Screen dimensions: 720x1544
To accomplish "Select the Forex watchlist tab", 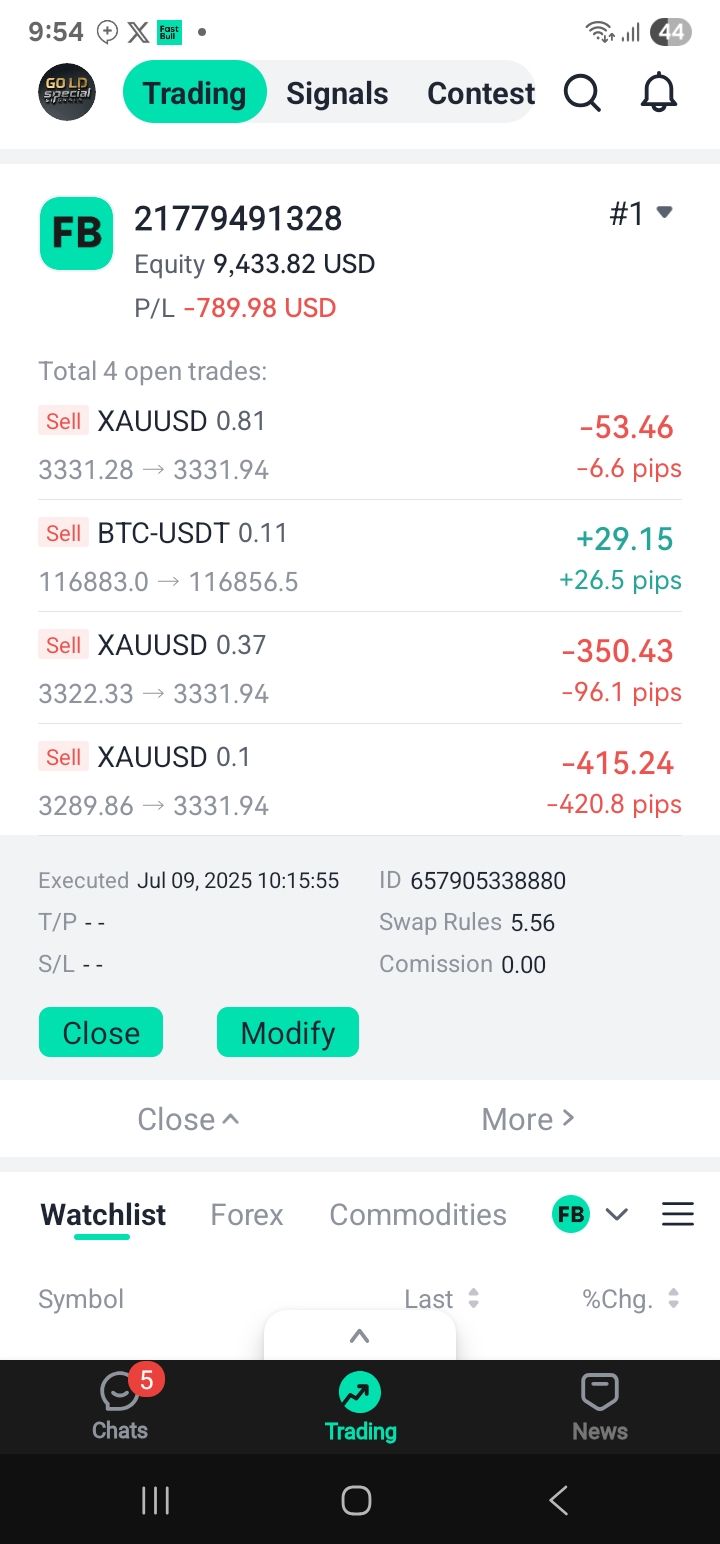I will pyautogui.click(x=247, y=1215).
